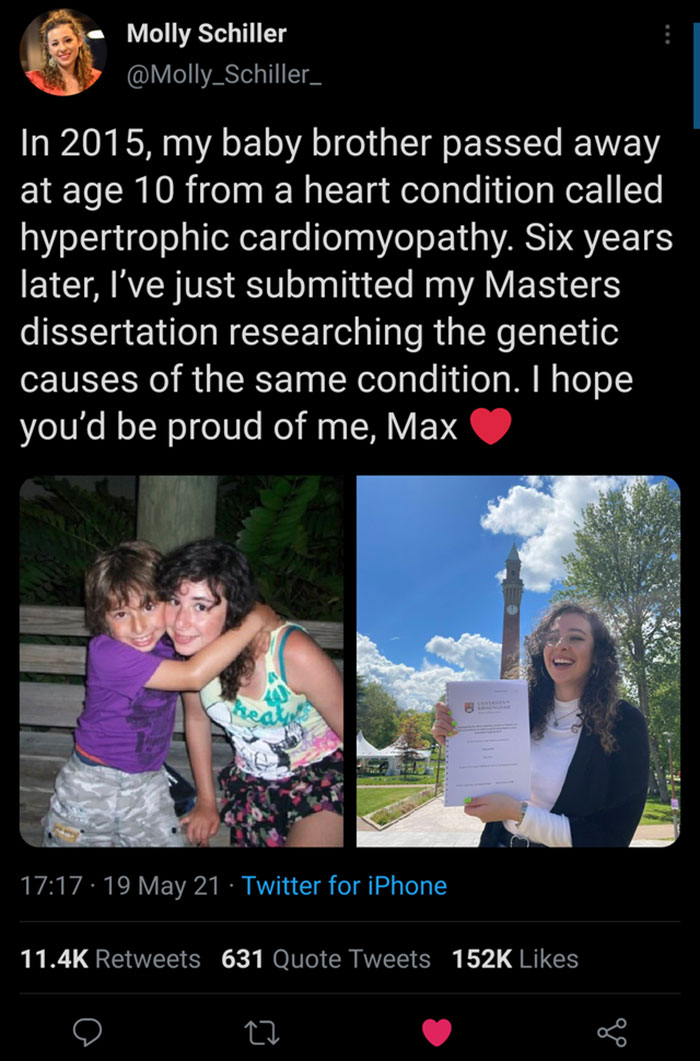Open Molly Schiller's profile picture
700x1061 pixels.
(62, 52)
